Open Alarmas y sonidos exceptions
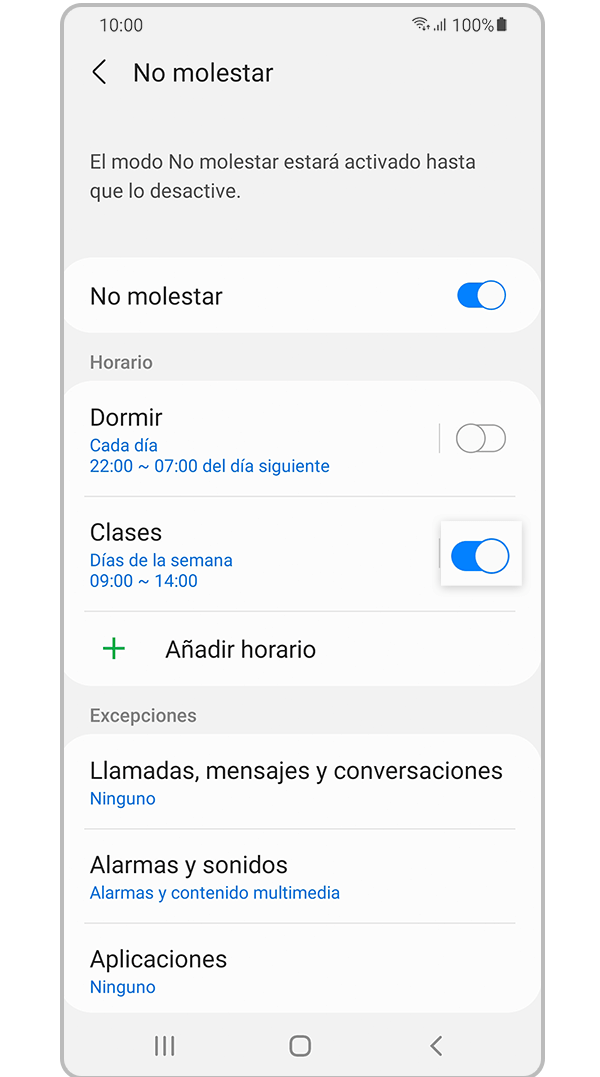The width and height of the screenshot is (600, 1077). pos(296,877)
